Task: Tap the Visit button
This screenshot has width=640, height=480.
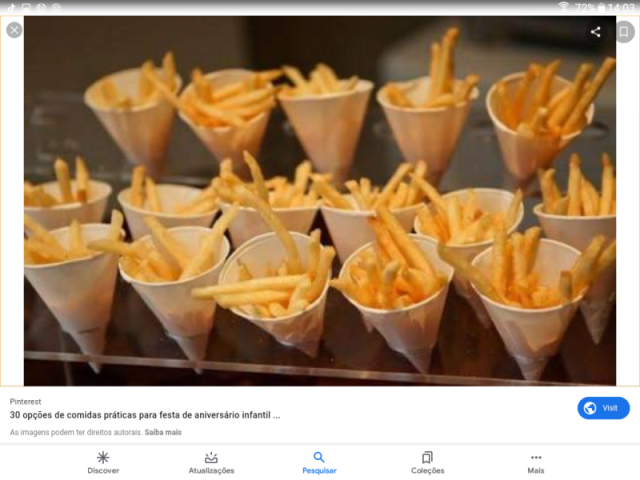Action: tap(603, 408)
